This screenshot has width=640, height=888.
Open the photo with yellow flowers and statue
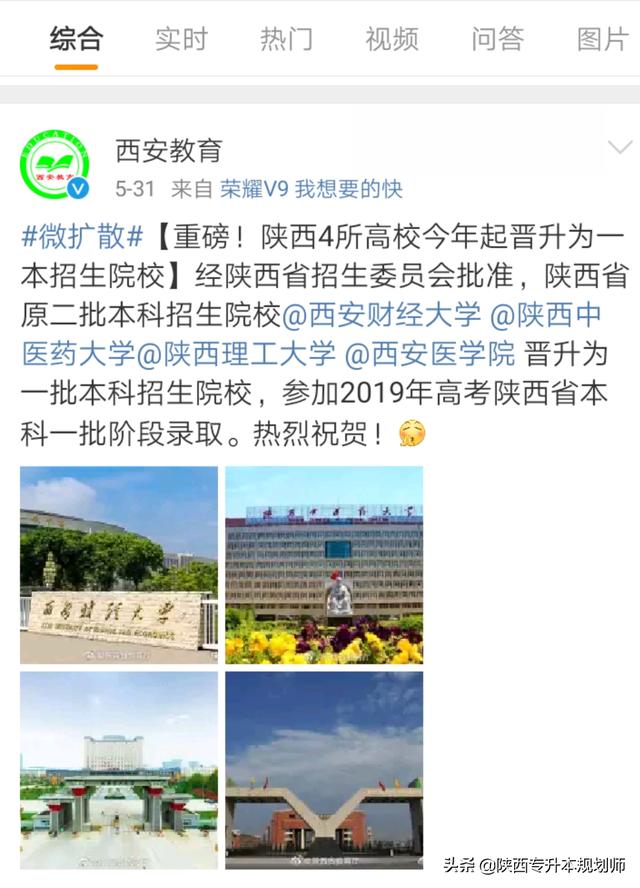324,565
